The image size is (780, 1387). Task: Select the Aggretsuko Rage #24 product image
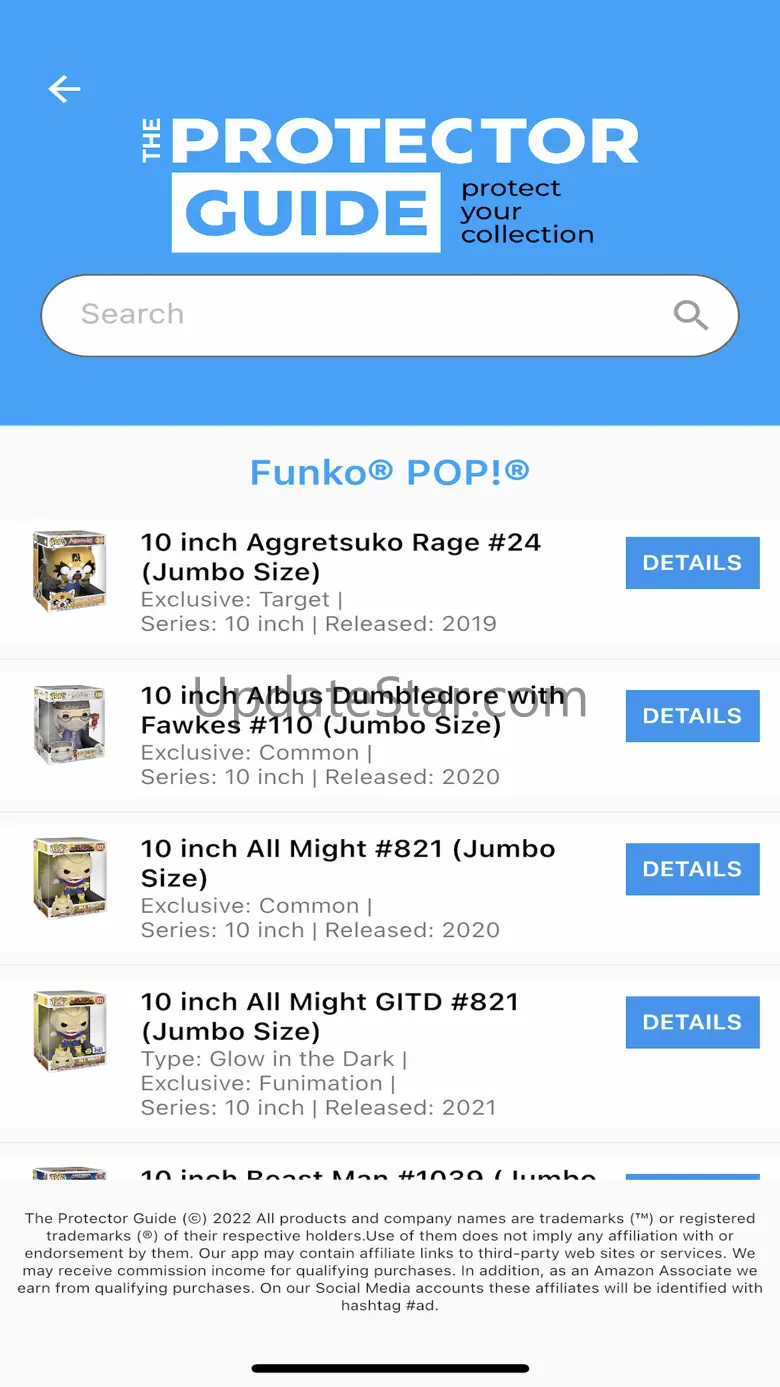click(x=69, y=570)
